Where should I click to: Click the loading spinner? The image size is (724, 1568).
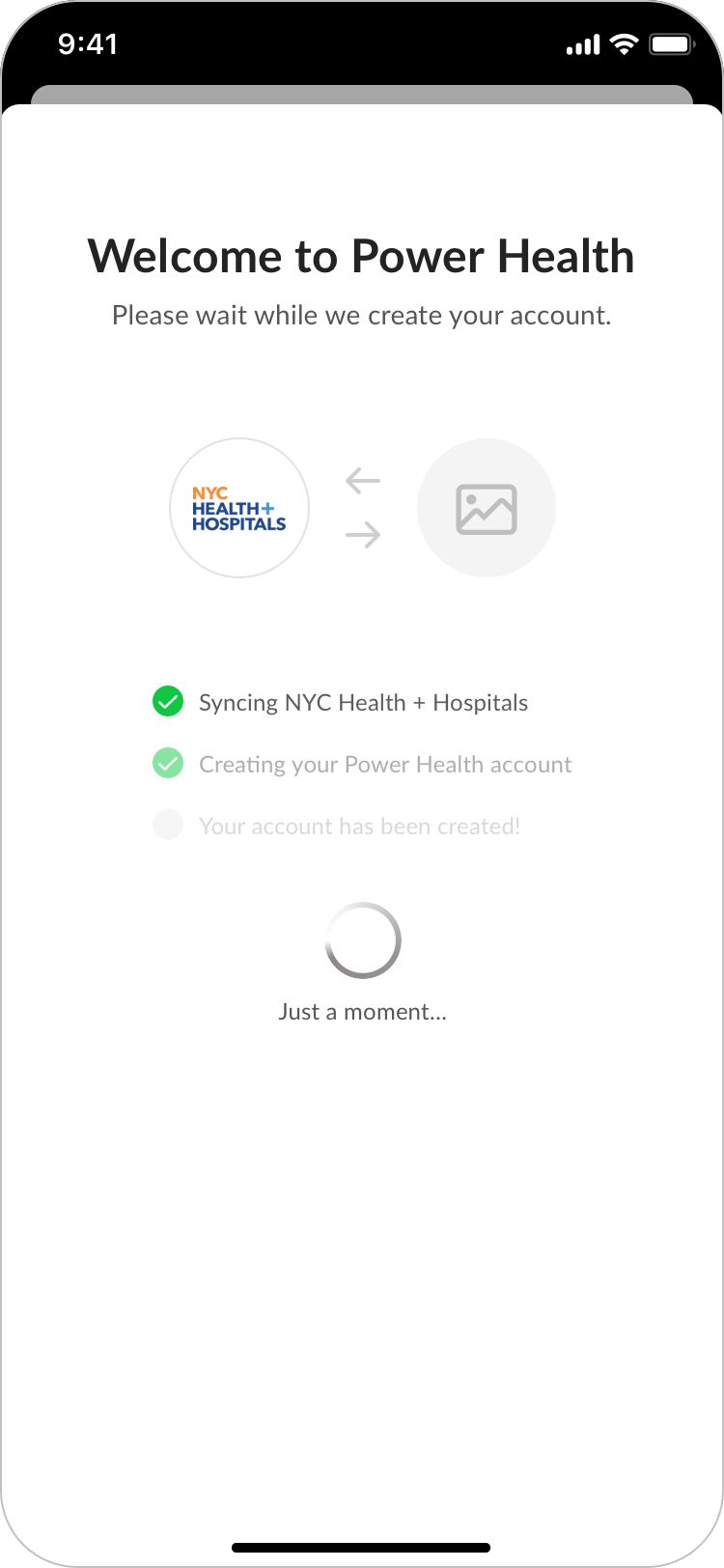pos(363,939)
